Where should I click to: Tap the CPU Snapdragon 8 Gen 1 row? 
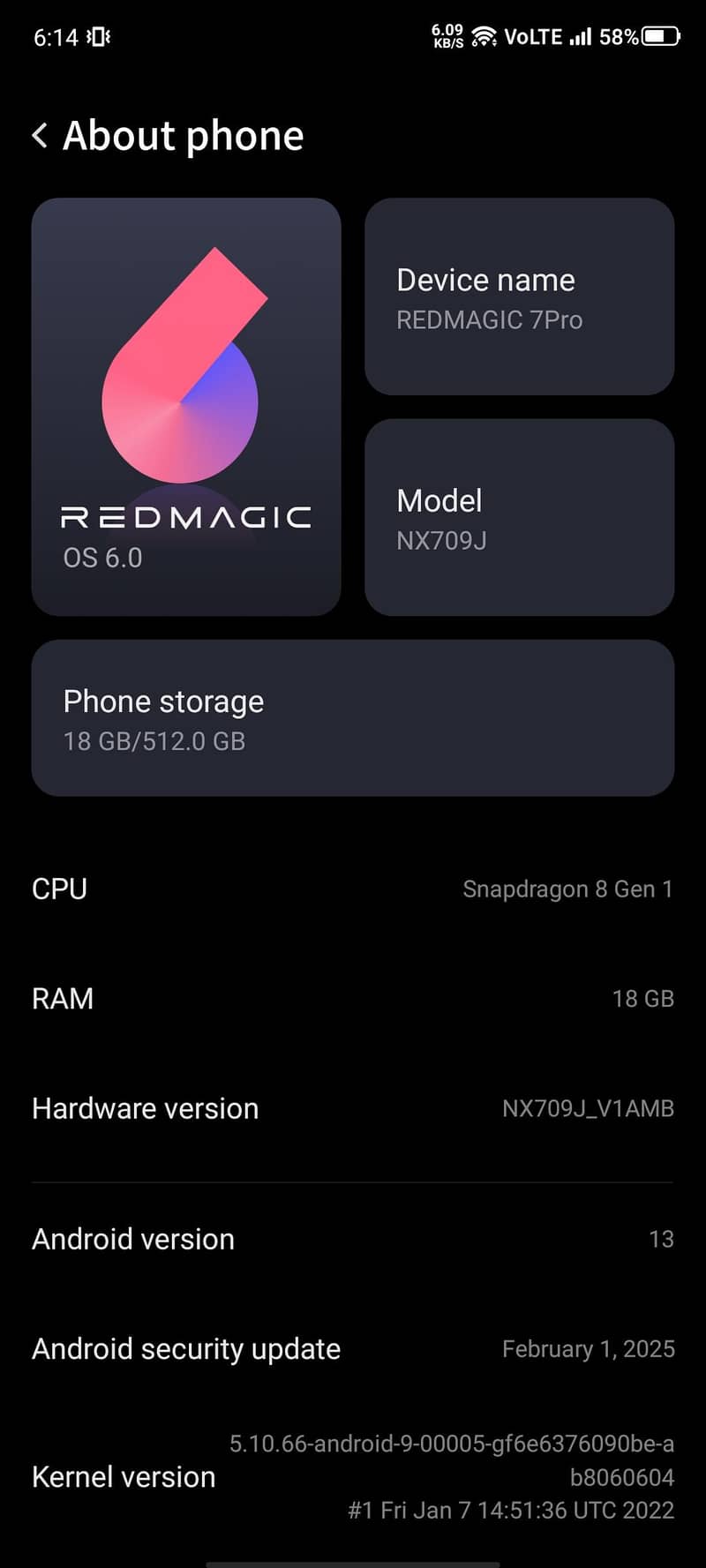click(353, 889)
